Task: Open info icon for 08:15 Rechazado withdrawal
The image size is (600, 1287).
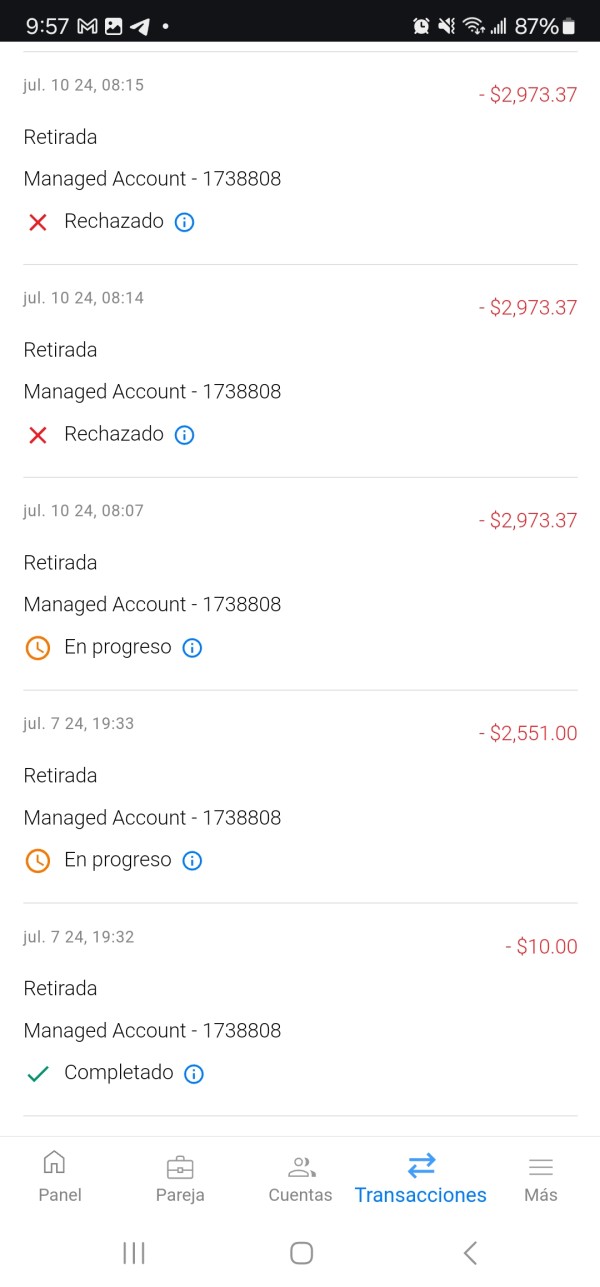Action: [184, 222]
